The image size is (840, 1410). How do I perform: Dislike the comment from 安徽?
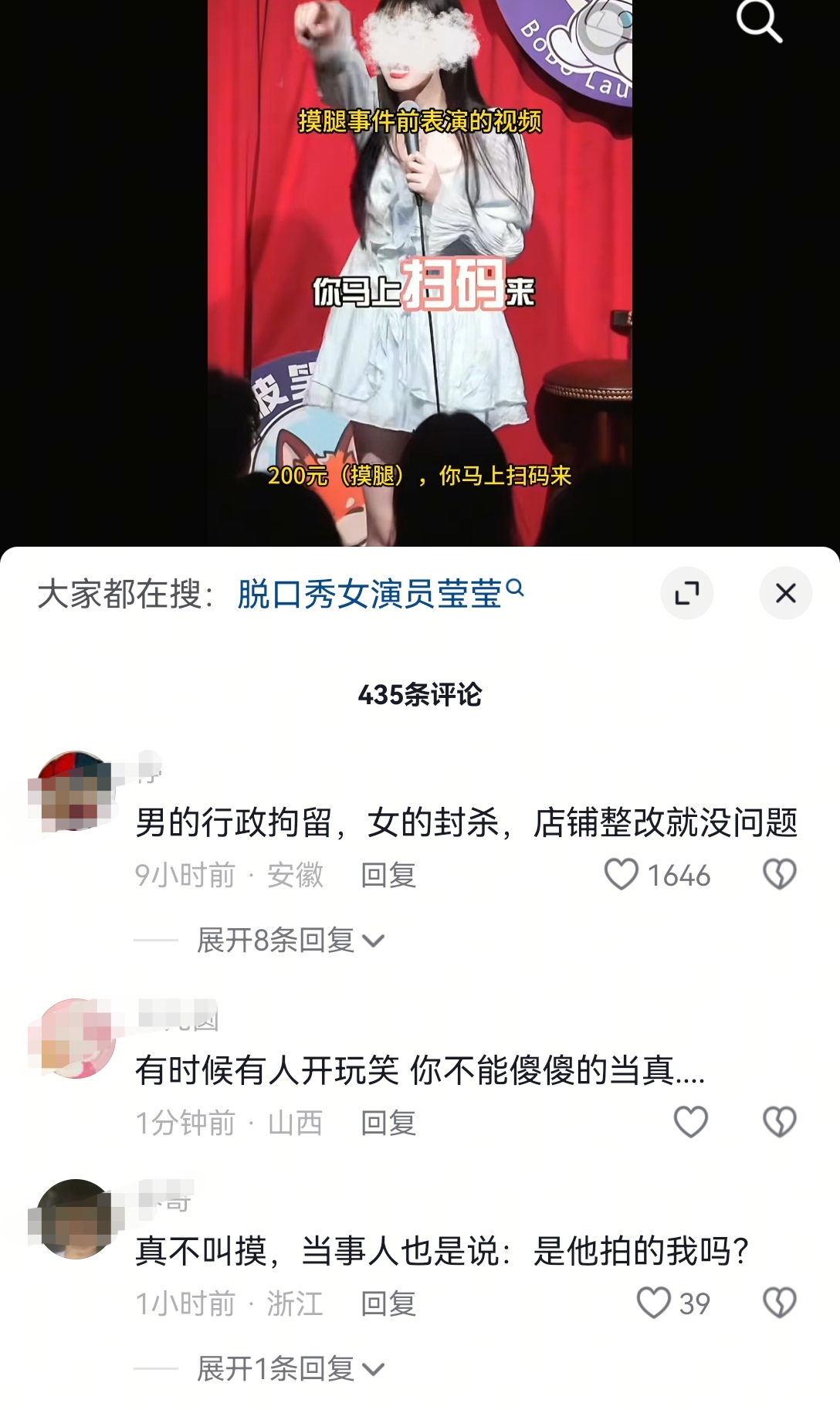[x=779, y=875]
